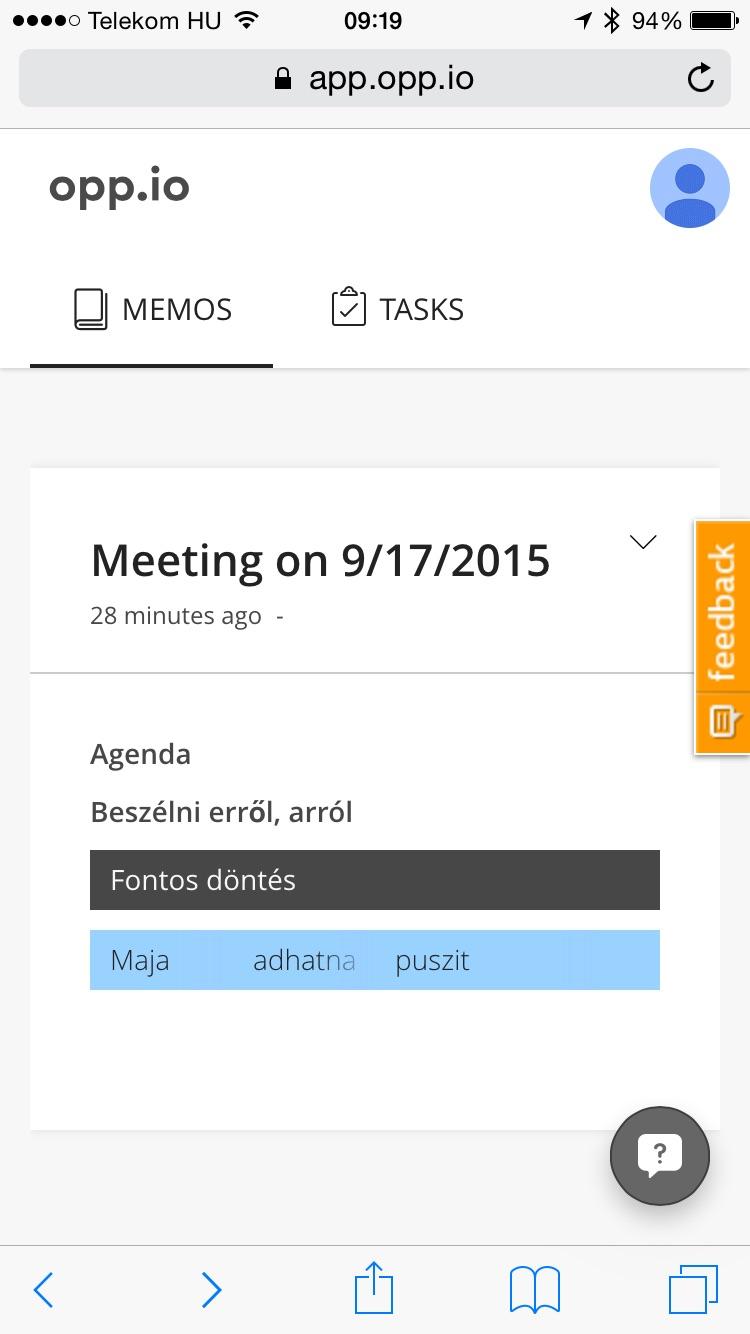The width and height of the screenshot is (750, 1334).
Task: Reload the page in the address bar
Action: point(701,78)
